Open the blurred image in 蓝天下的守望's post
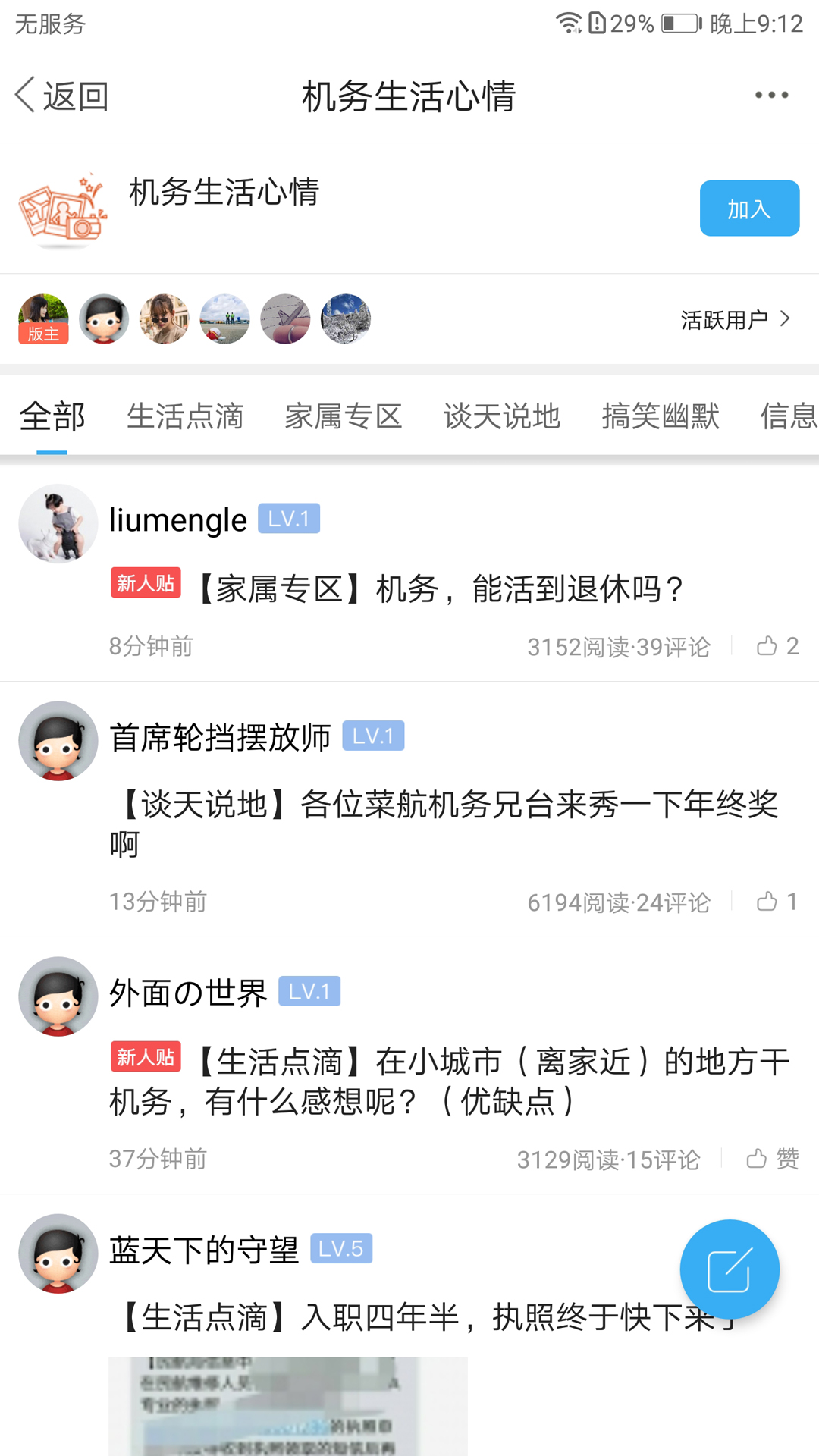 tap(288, 1406)
